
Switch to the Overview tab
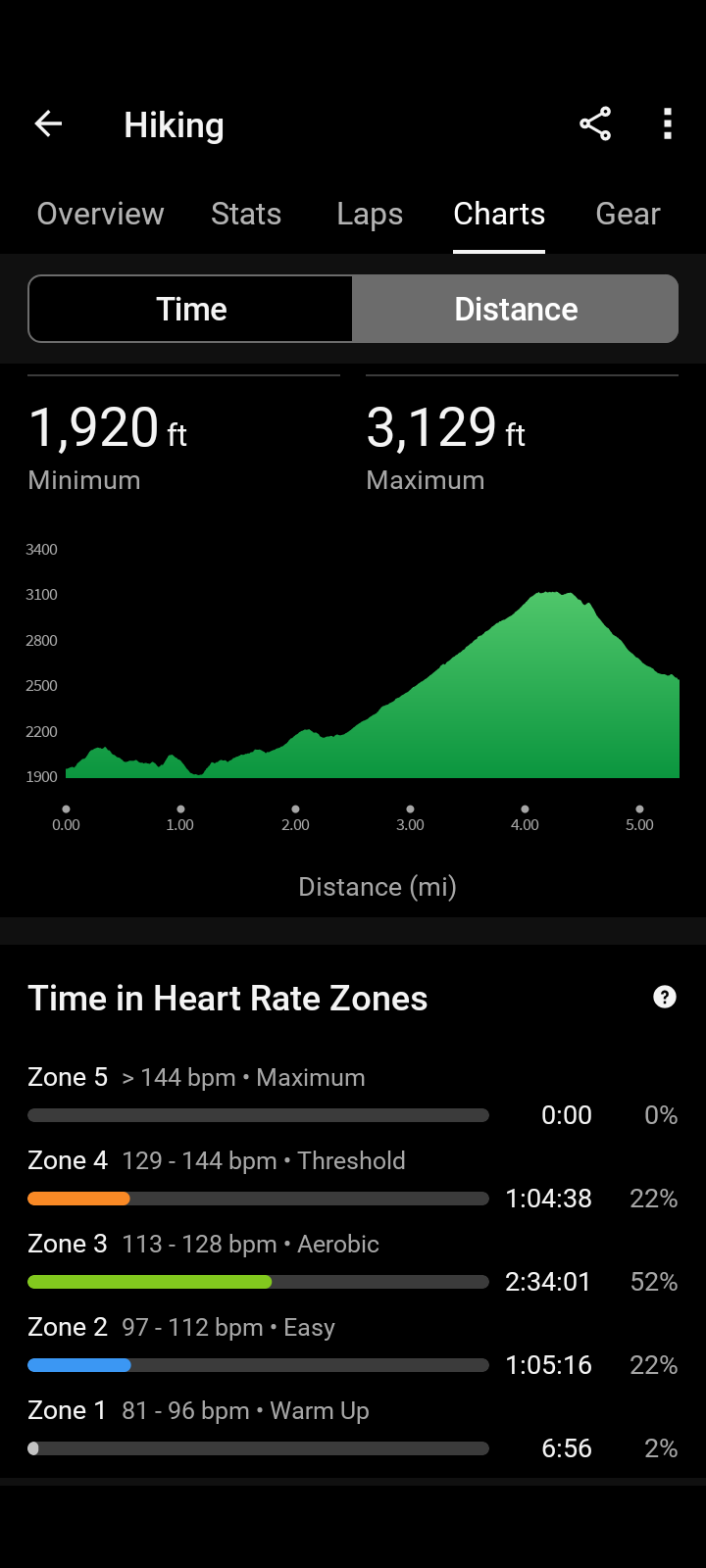[100, 214]
